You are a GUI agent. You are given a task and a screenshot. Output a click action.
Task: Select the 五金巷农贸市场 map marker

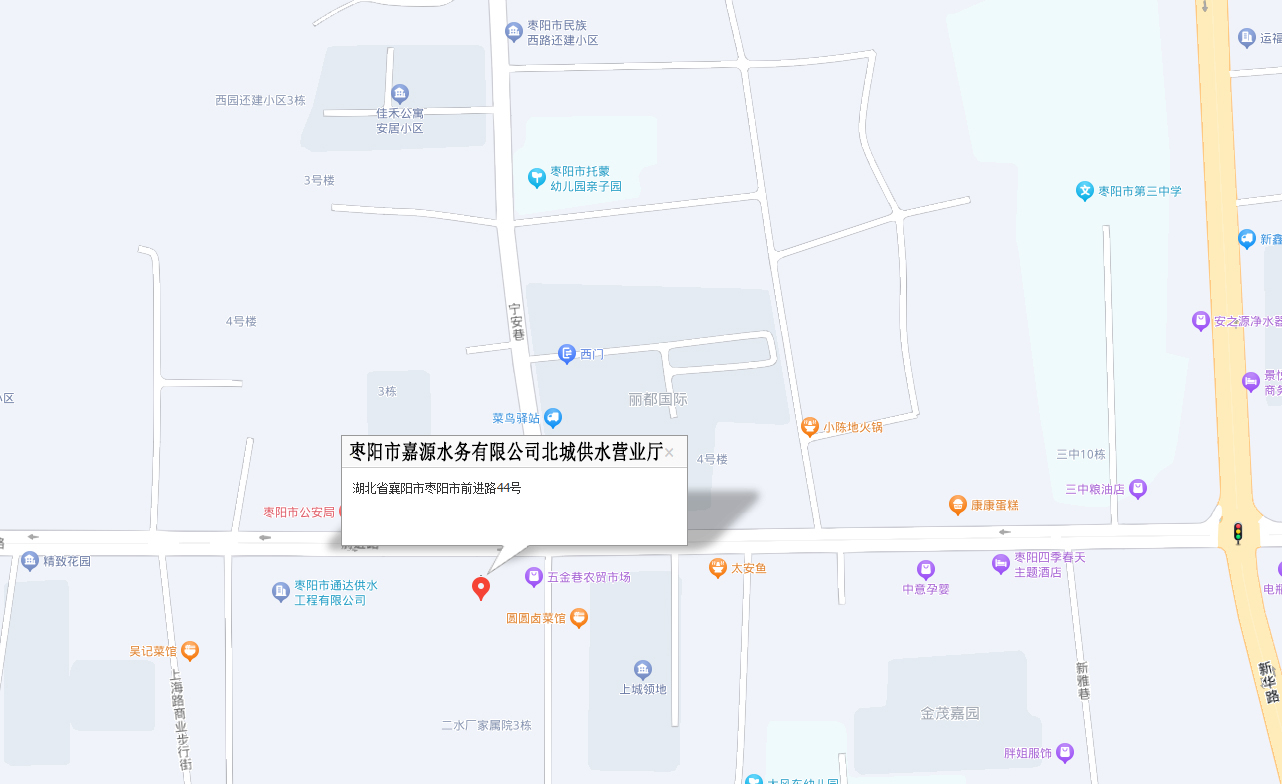[x=534, y=577]
